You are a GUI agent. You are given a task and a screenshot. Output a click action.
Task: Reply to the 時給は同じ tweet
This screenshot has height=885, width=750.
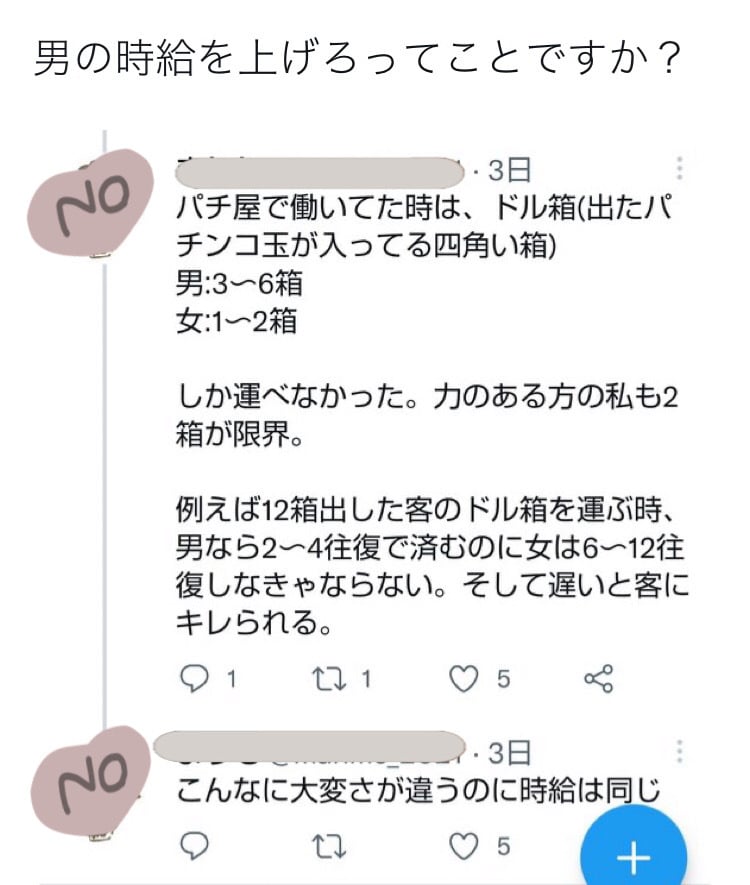coord(193,847)
